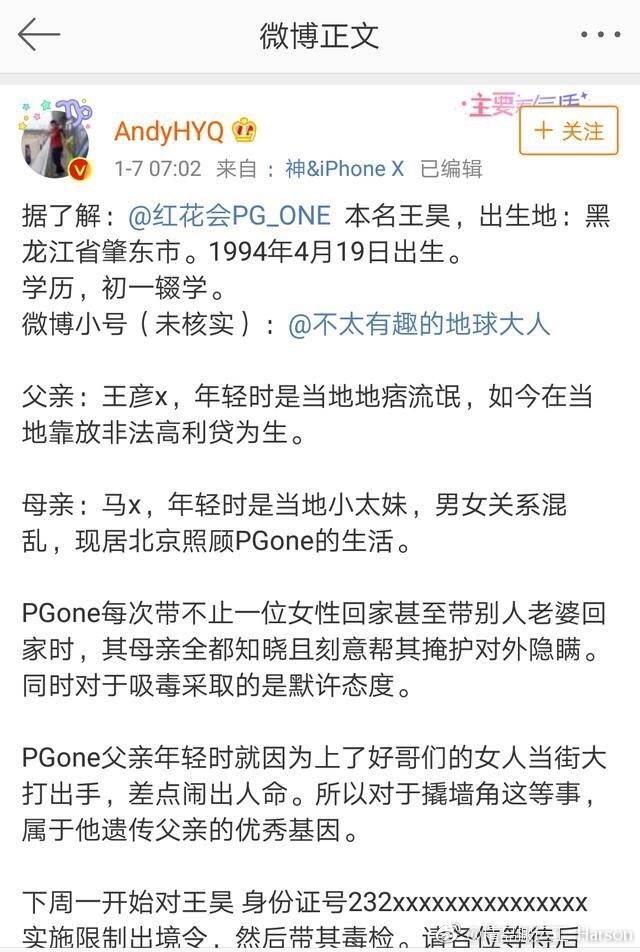Open the @不太有趣的地球大人 mention
640x952 pixels.
click(419, 325)
